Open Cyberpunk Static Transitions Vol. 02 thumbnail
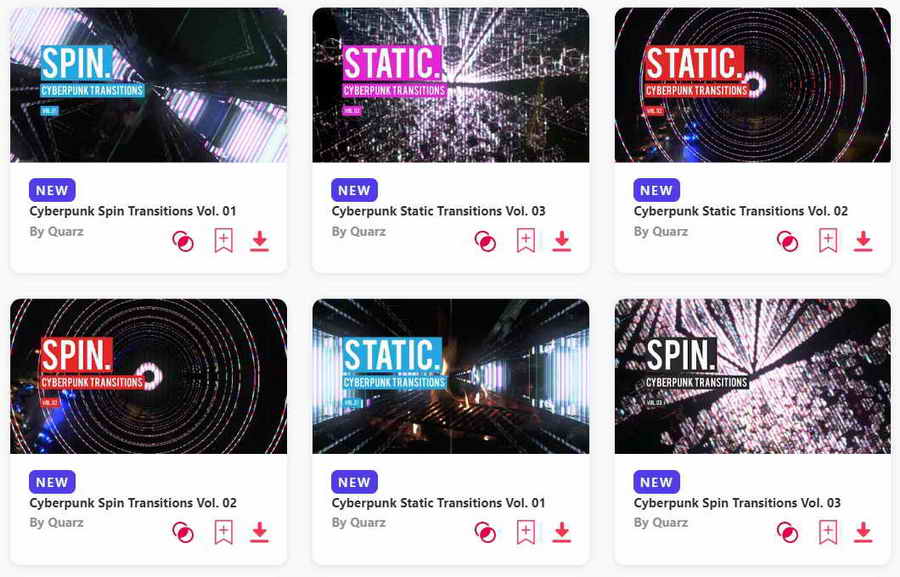The height and width of the screenshot is (577, 900). click(x=752, y=85)
